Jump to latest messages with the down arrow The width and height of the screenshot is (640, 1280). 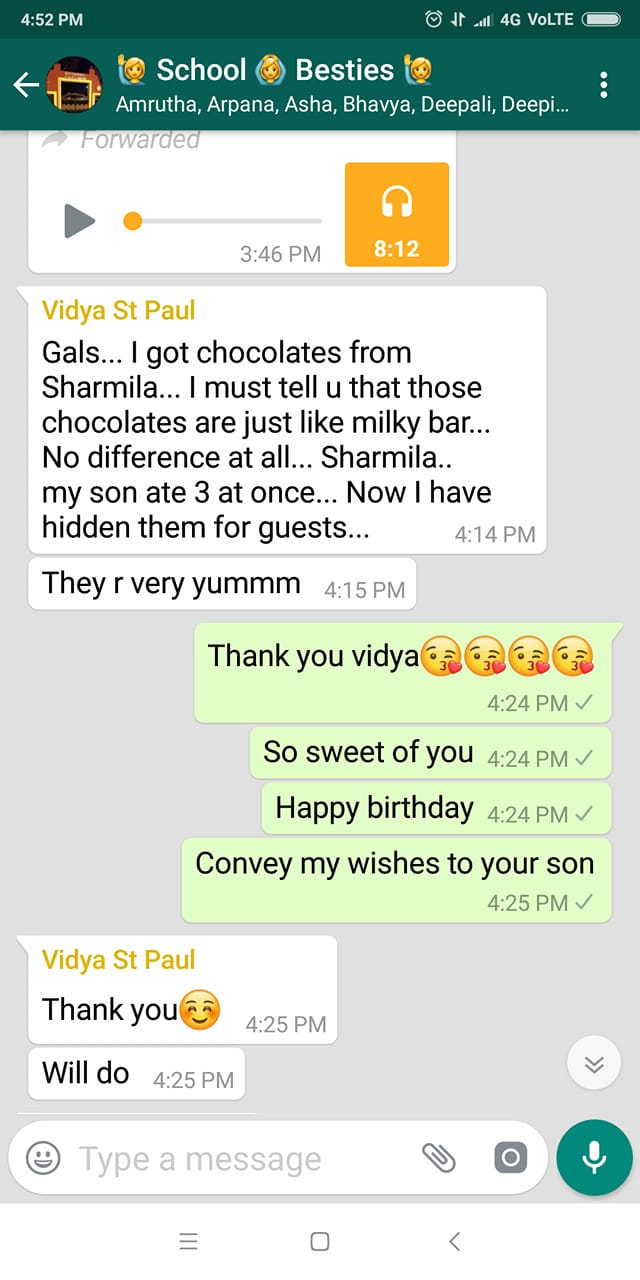594,1064
